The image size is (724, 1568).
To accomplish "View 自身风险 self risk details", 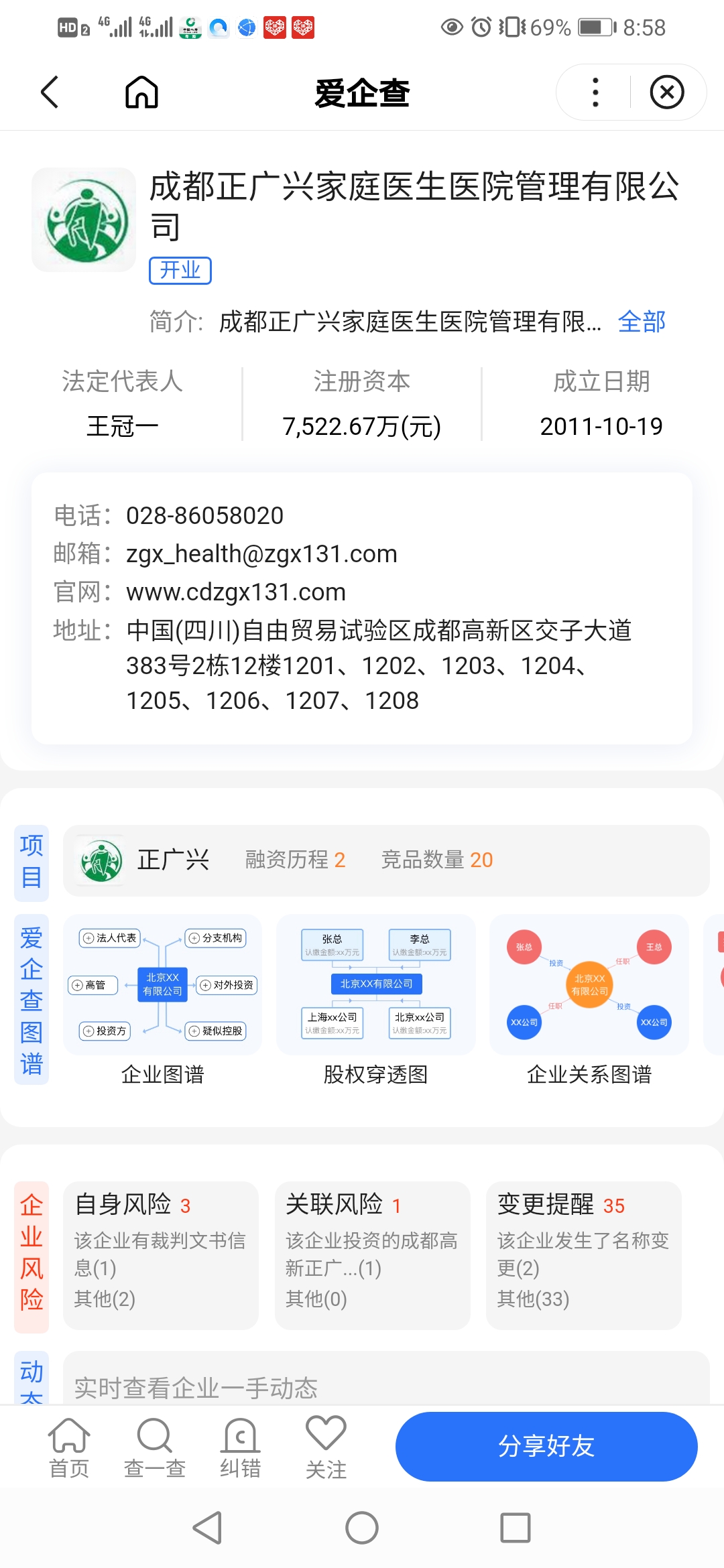I will pos(161,1254).
